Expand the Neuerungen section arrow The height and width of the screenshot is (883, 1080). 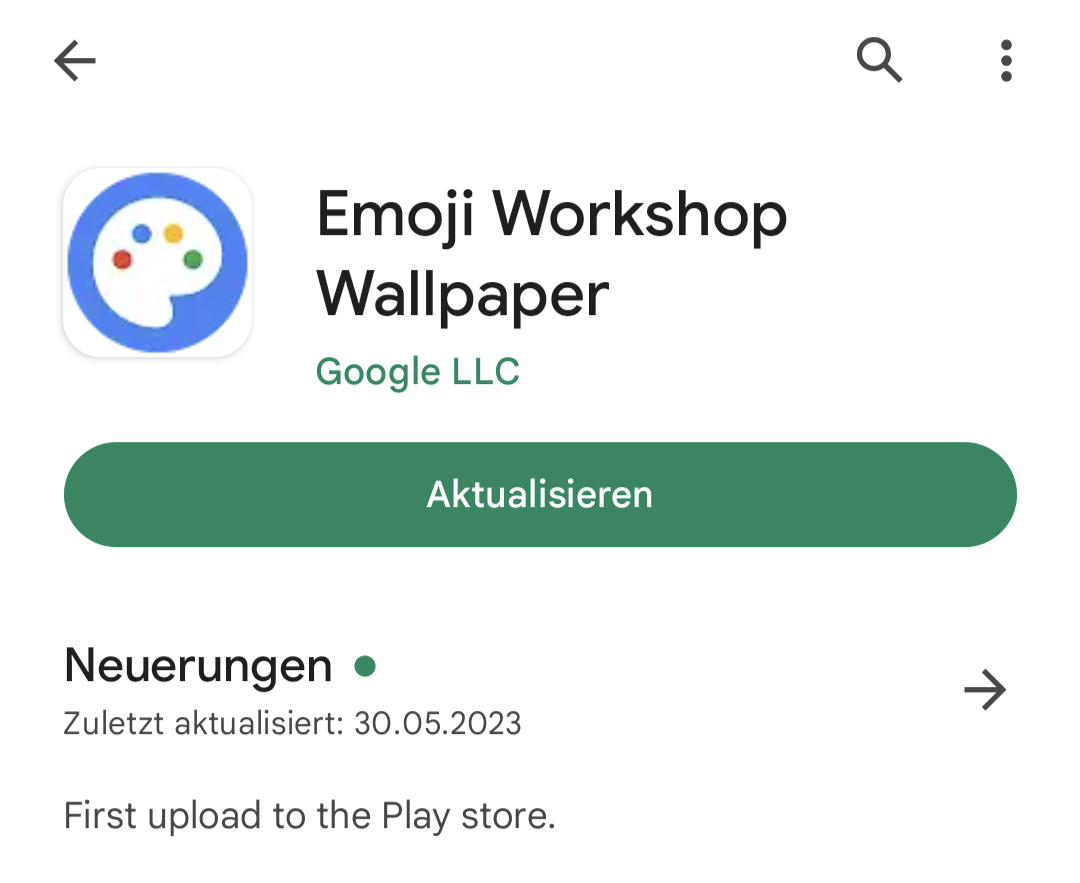[984, 690]
